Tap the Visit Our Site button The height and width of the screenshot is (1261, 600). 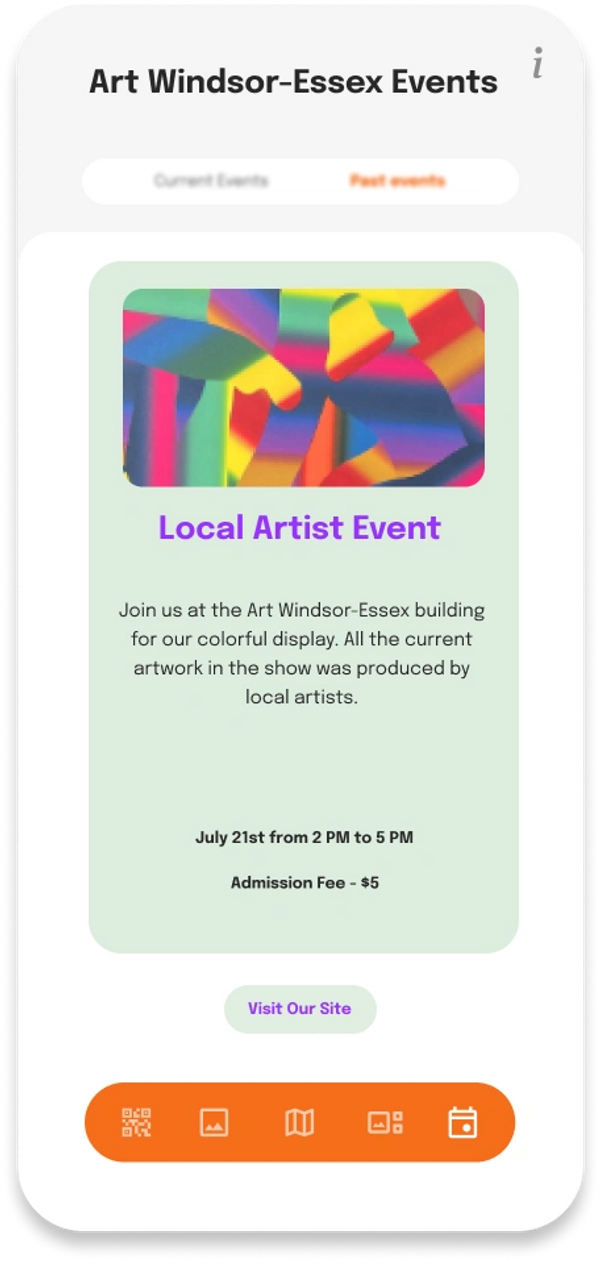pyautogui.click(x=300, y=1008)
